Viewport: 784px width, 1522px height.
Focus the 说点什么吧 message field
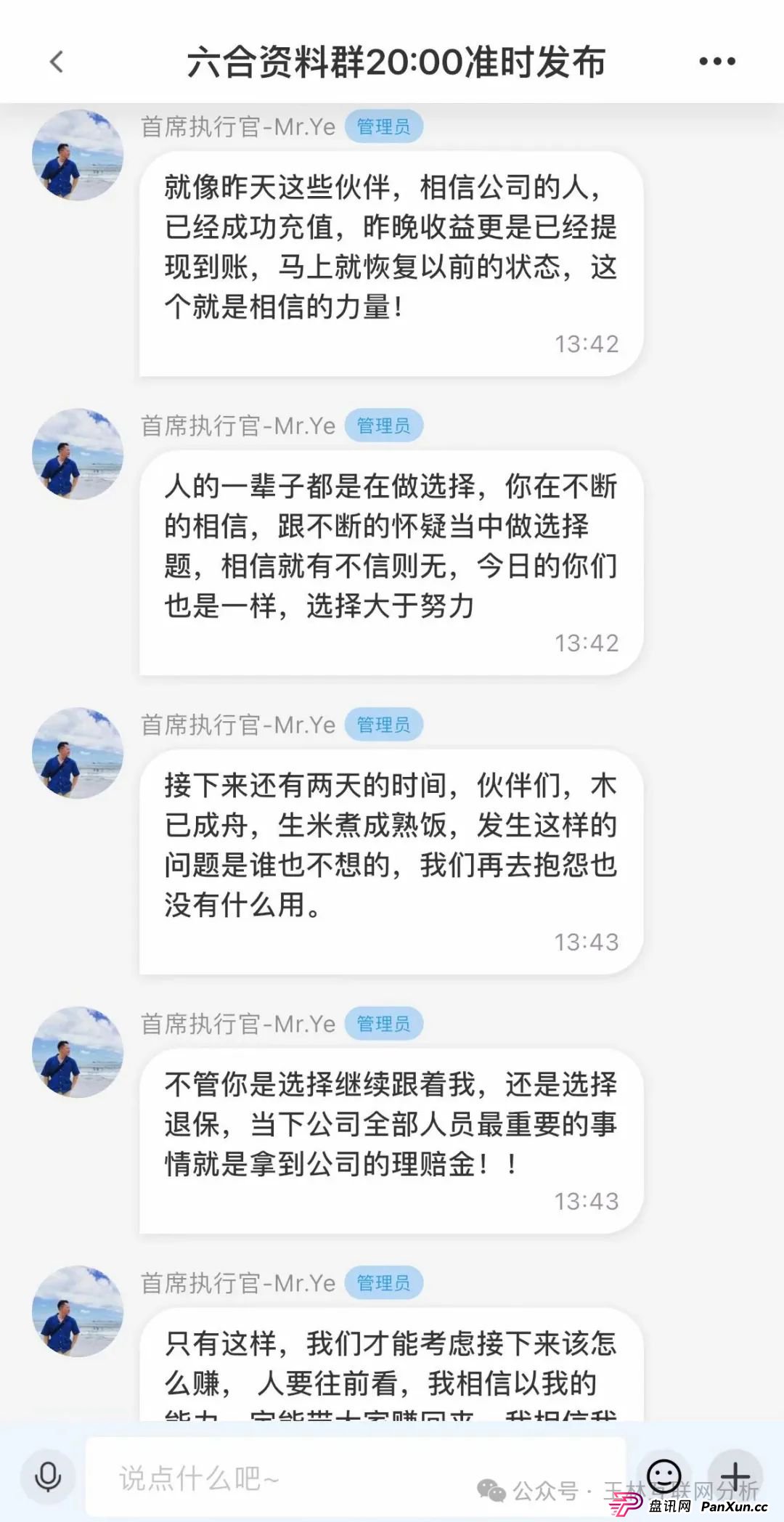pos(356,1478)
